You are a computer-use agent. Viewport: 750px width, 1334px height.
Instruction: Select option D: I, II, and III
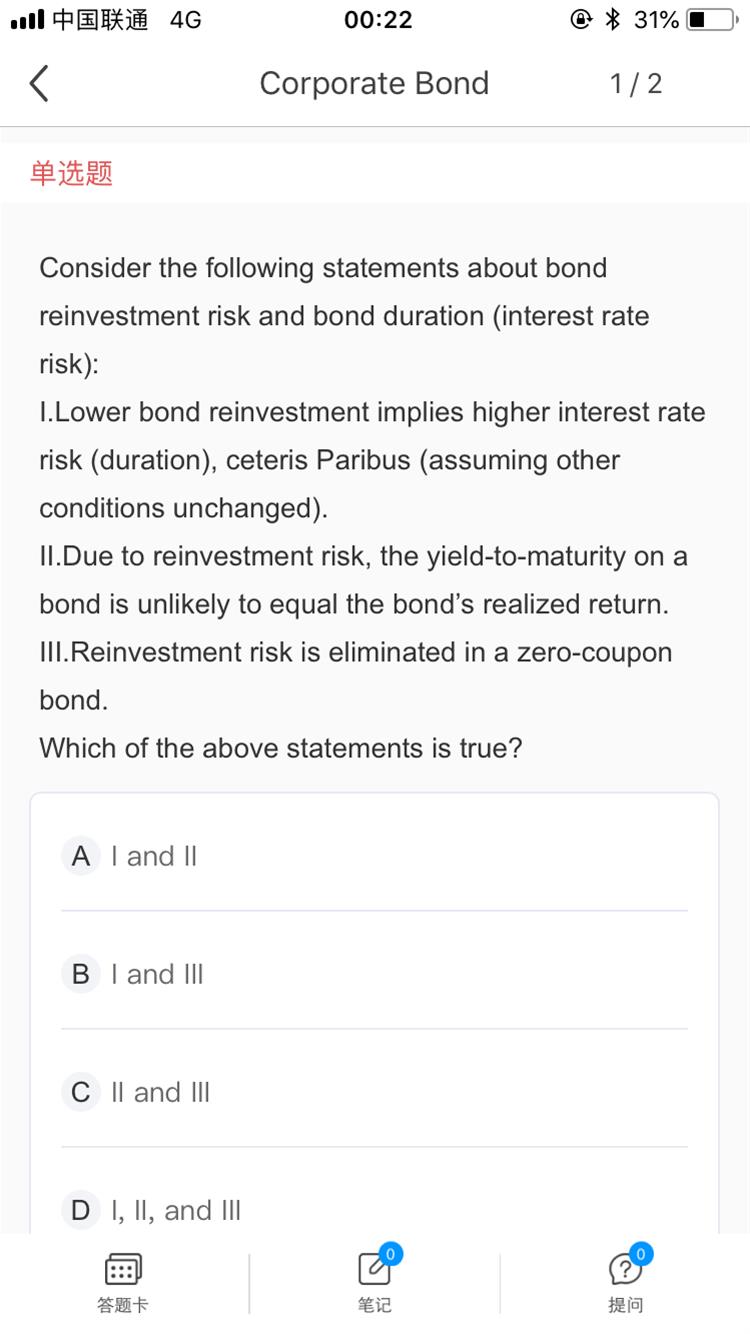(x=374, y=1210)
